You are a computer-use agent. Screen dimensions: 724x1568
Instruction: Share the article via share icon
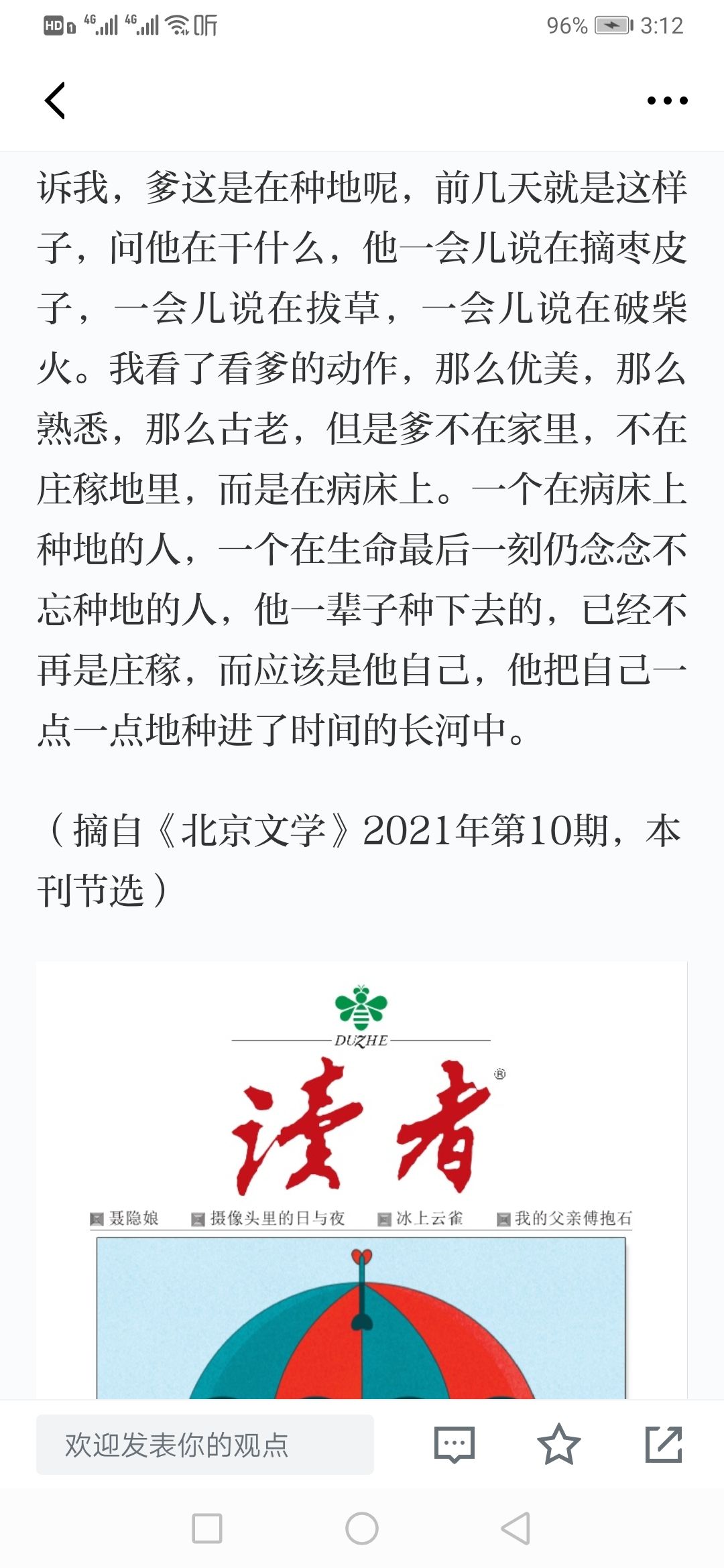point(663,1444)
